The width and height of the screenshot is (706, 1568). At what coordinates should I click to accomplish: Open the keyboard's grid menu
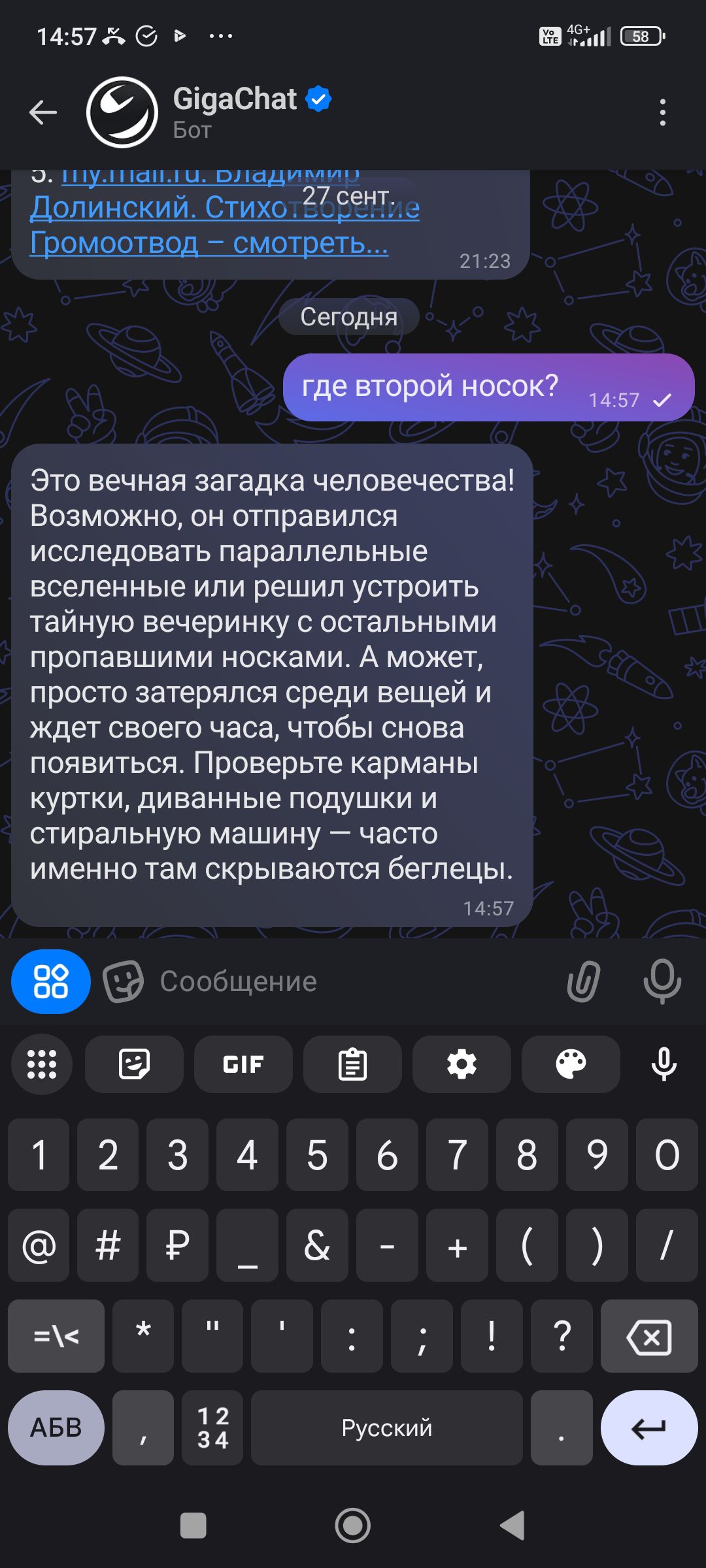42,1064
